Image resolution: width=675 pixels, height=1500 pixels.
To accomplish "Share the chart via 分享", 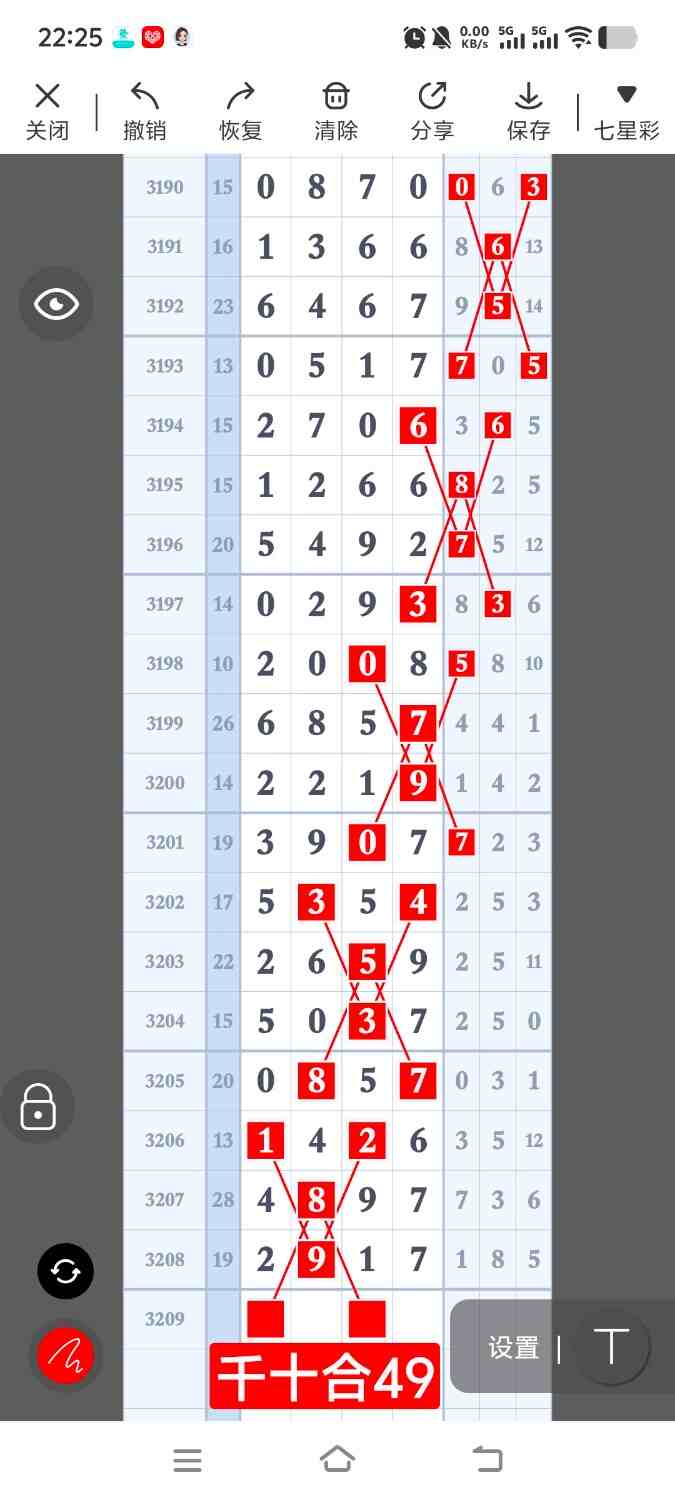I will (x=432, y=111).
